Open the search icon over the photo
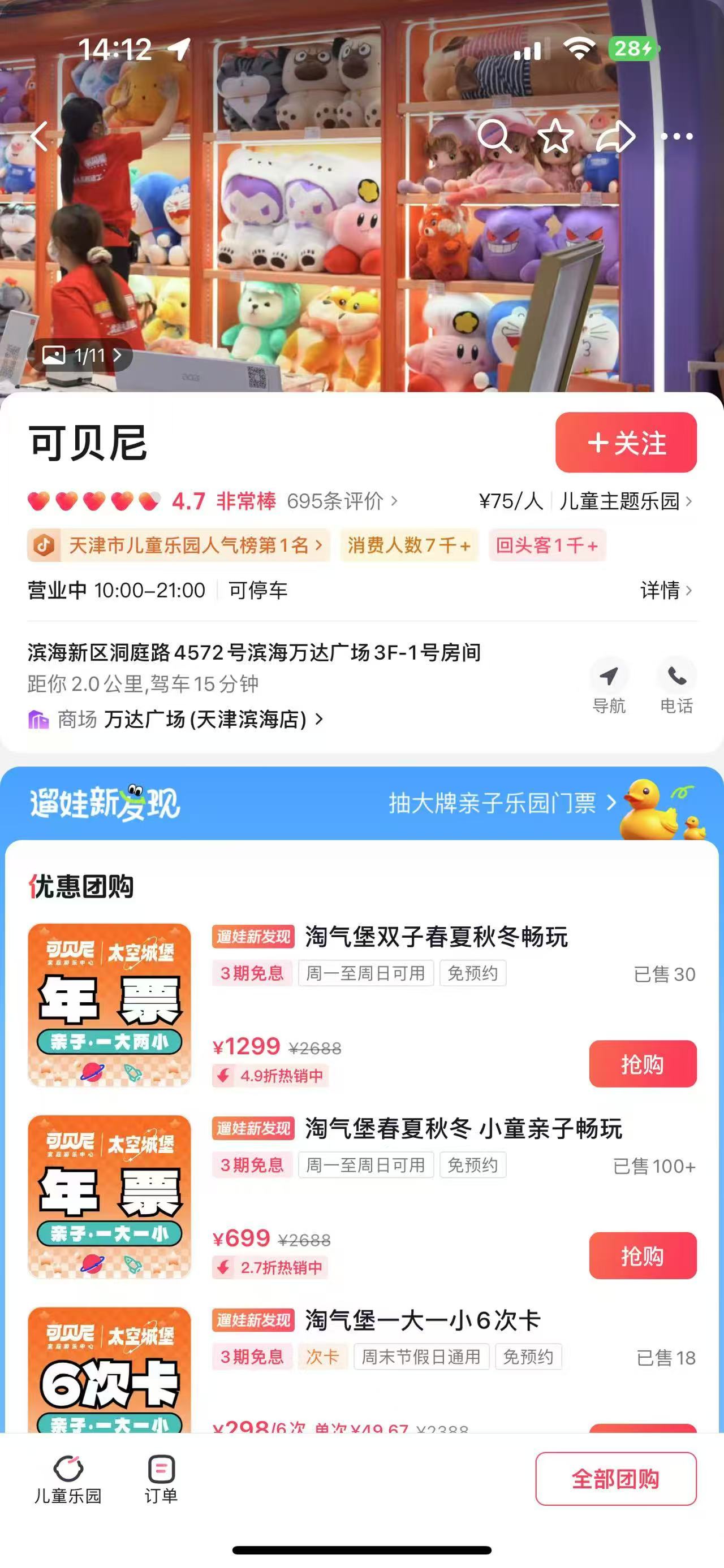Screen dimensions: 724x1568 pyautogui.click(x=494, y=136)
